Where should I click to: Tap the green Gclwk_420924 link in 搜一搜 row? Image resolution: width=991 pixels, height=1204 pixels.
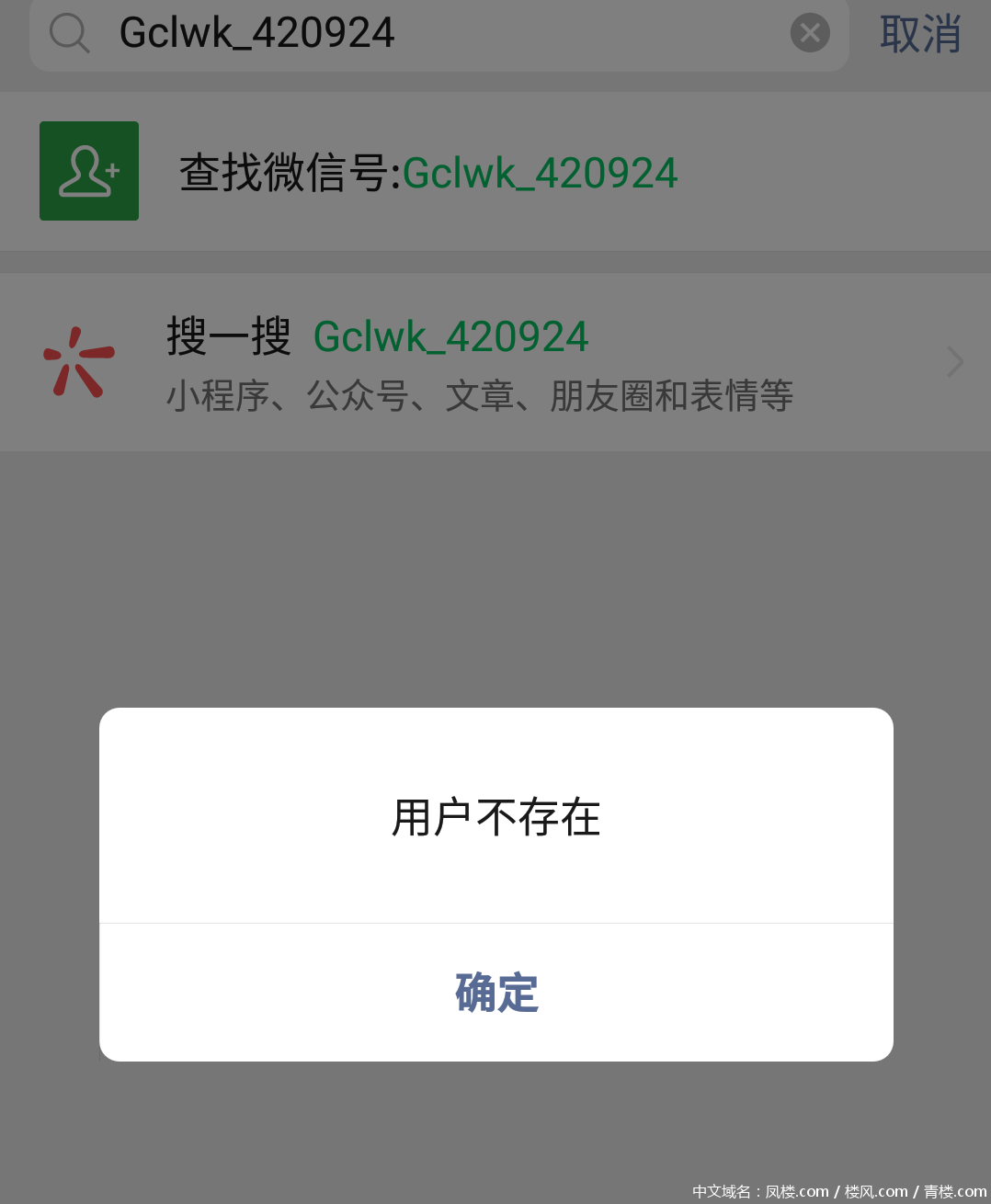(451, 336)
